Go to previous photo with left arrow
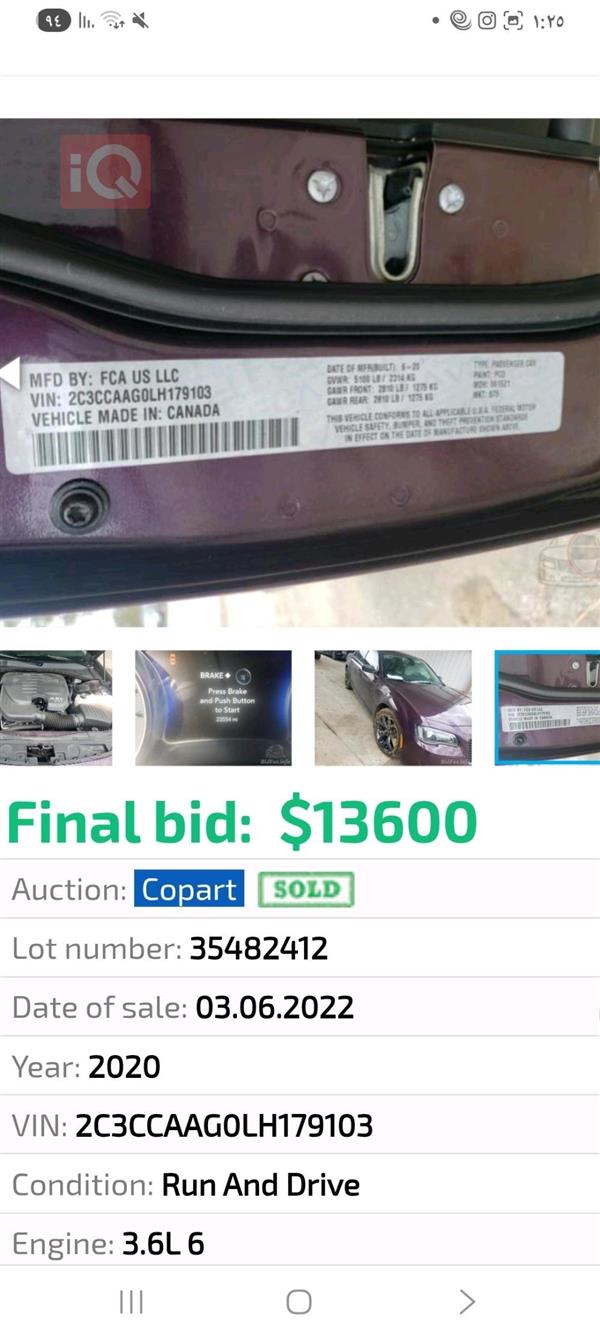Viewport: 600px width, 1339px height. coord(10,372)
